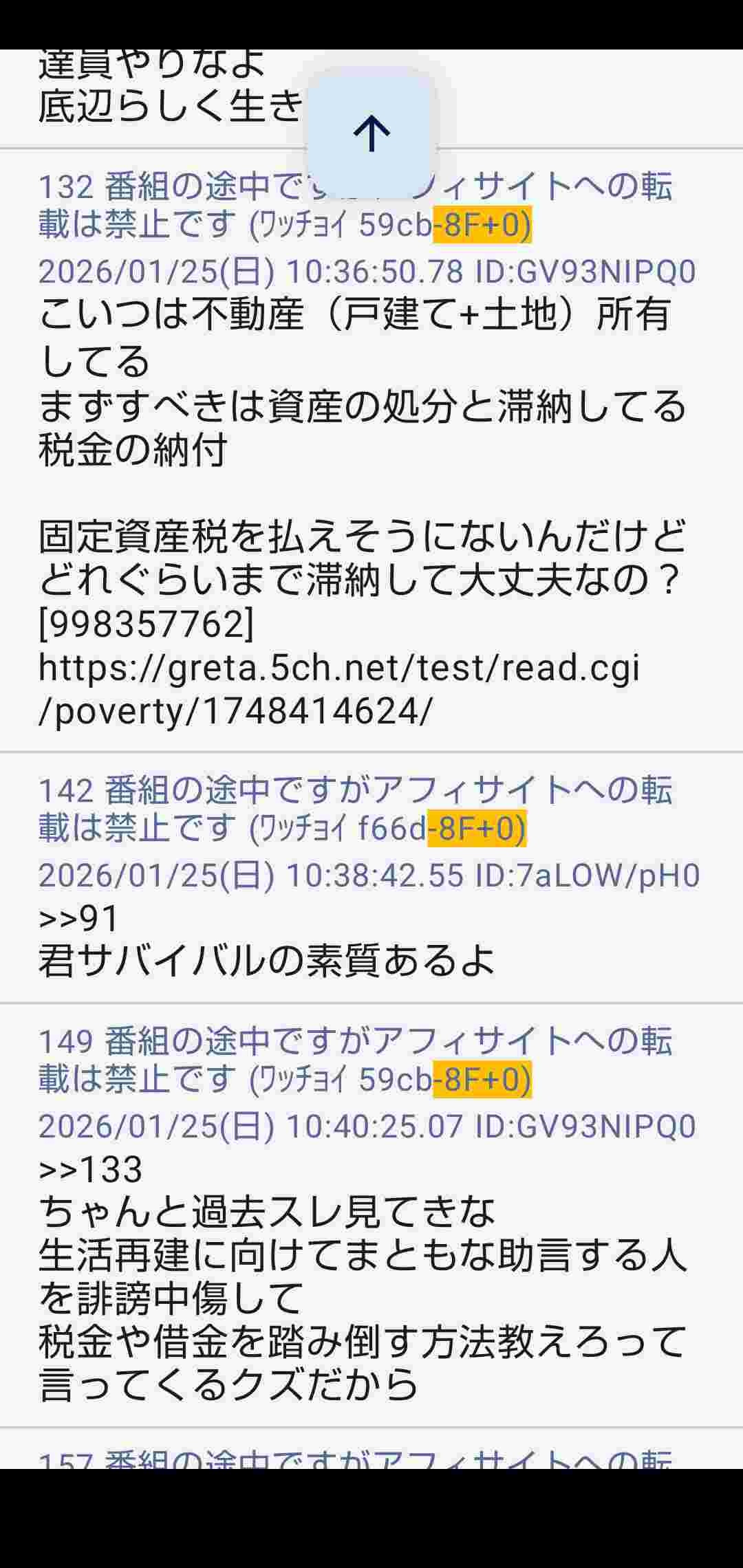Open post 132's header

(x=354, y=206)
